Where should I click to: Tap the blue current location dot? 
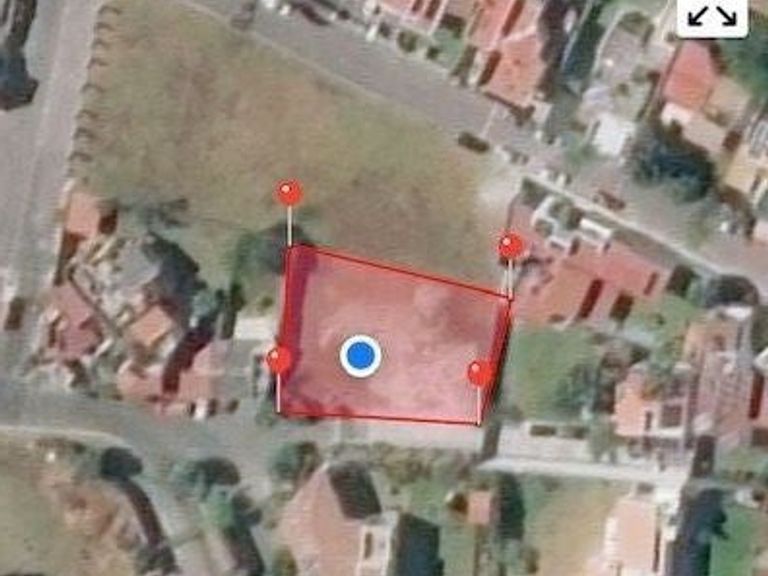point(360,356)
